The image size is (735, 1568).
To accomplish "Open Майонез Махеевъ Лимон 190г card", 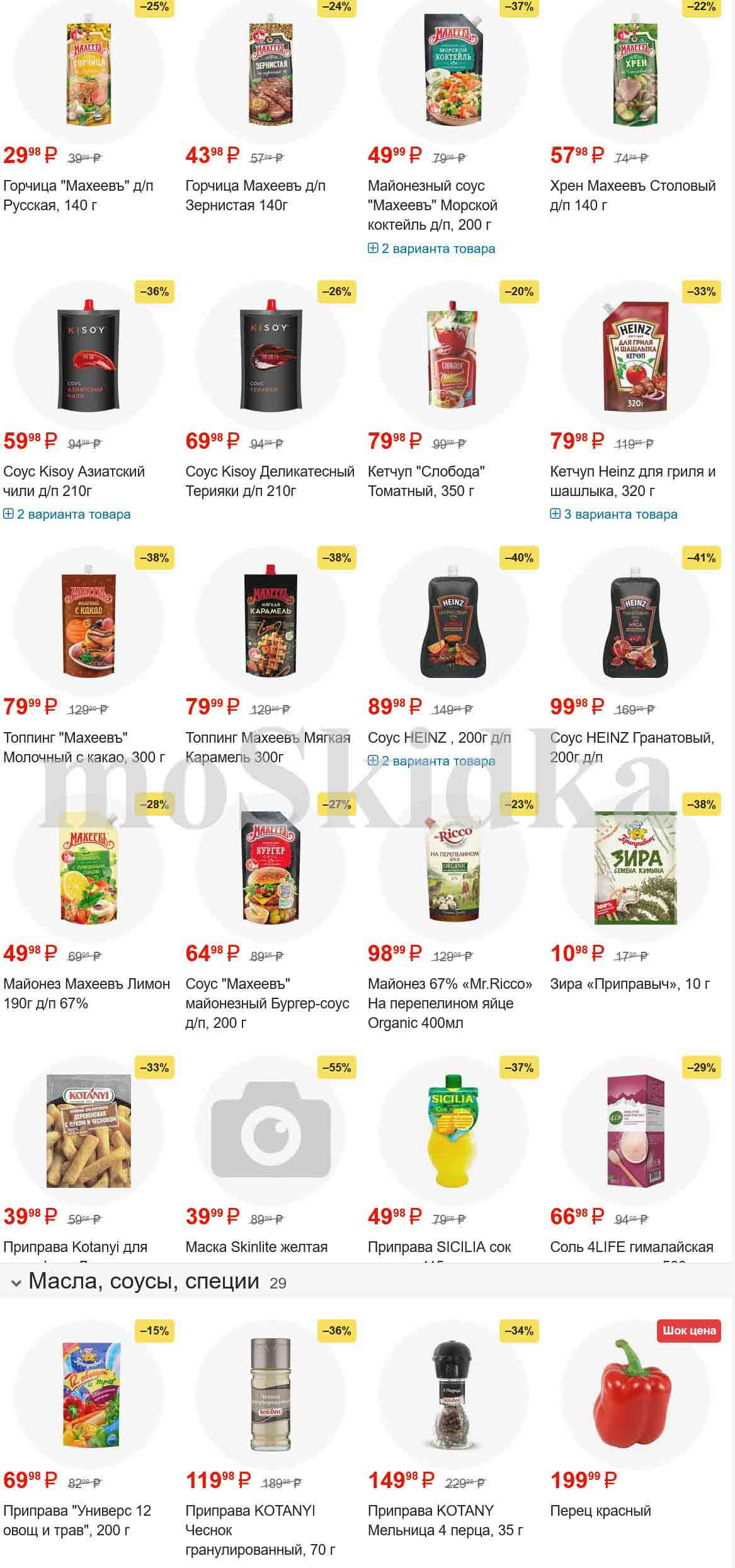I will 86,993.
